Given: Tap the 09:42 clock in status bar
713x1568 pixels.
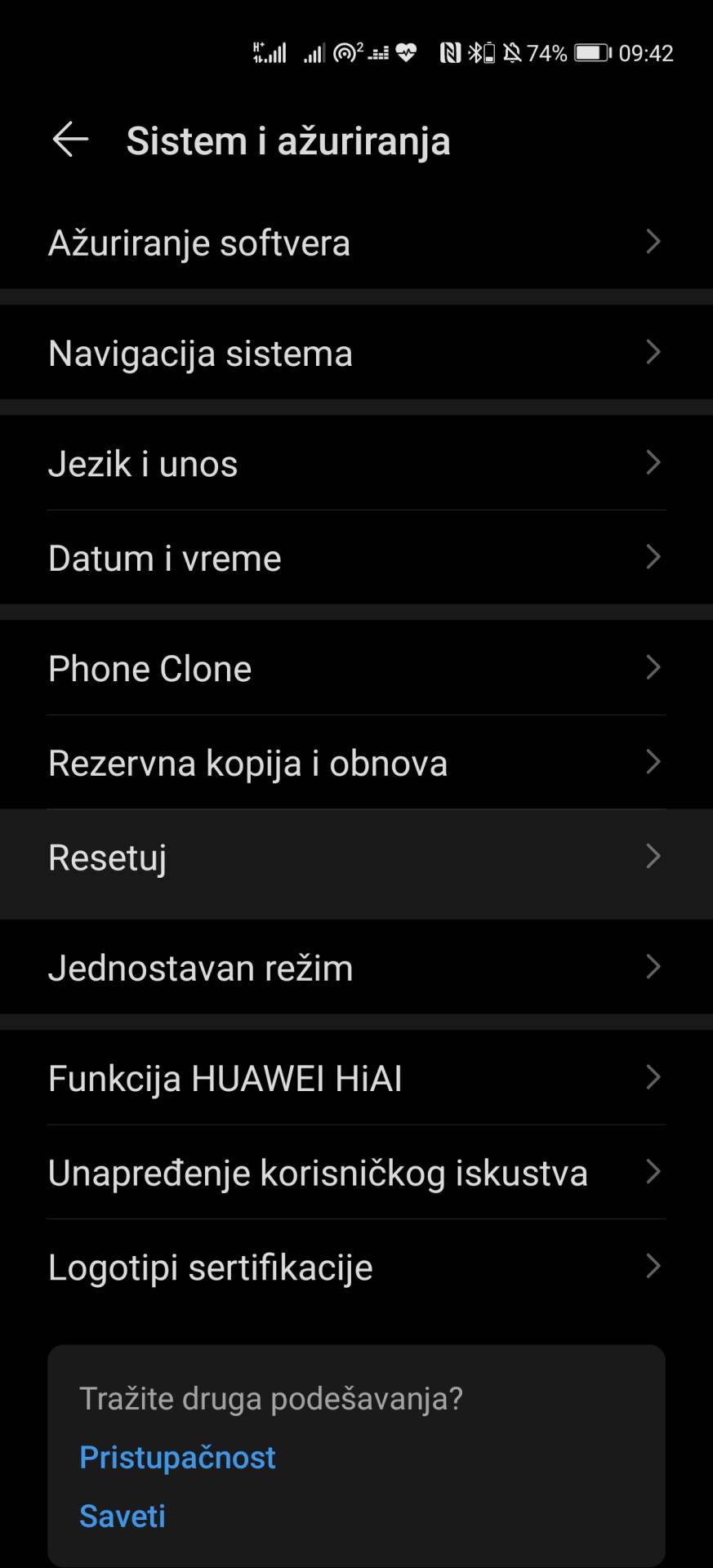Looking at the screenshot, I should pos(645,52).
